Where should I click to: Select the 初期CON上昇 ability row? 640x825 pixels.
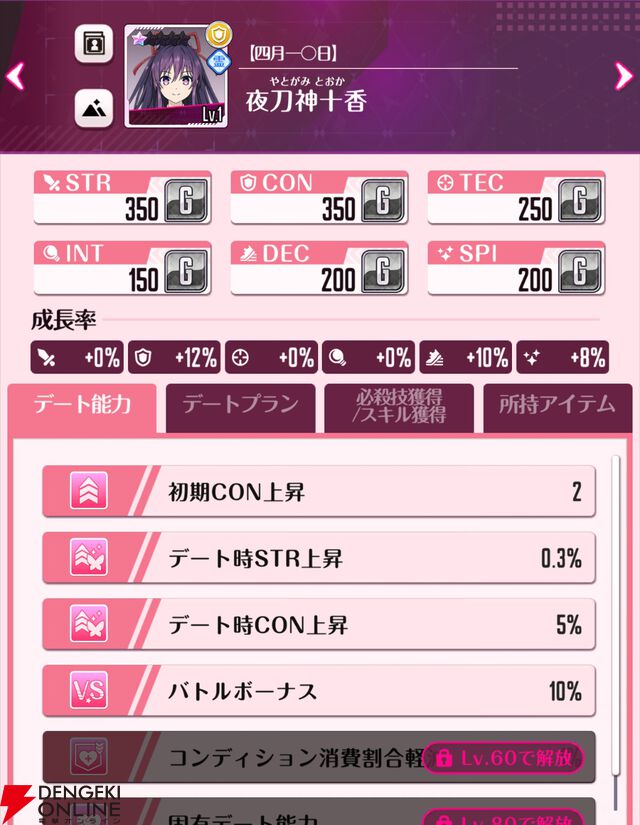(x=318, y=491)
